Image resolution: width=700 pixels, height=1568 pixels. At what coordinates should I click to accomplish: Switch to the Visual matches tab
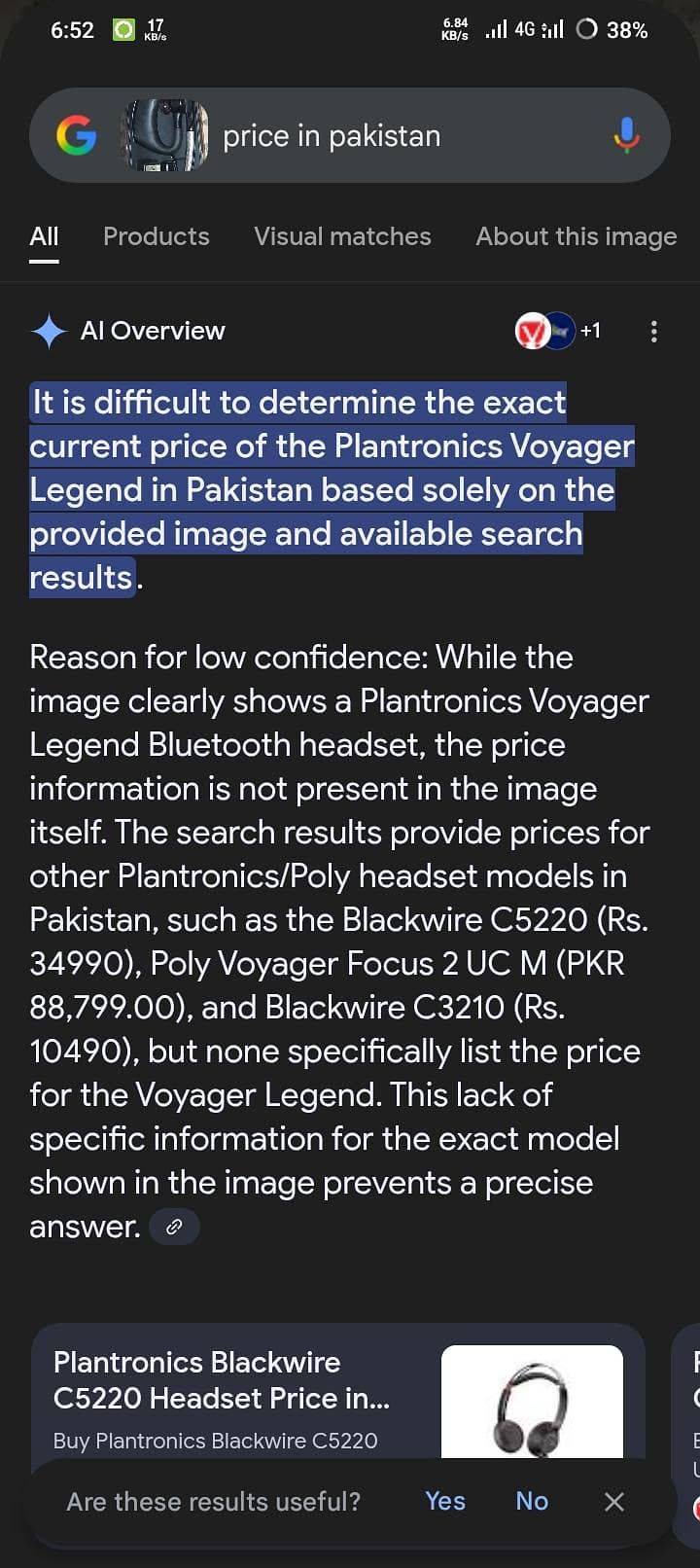[342, 236]
